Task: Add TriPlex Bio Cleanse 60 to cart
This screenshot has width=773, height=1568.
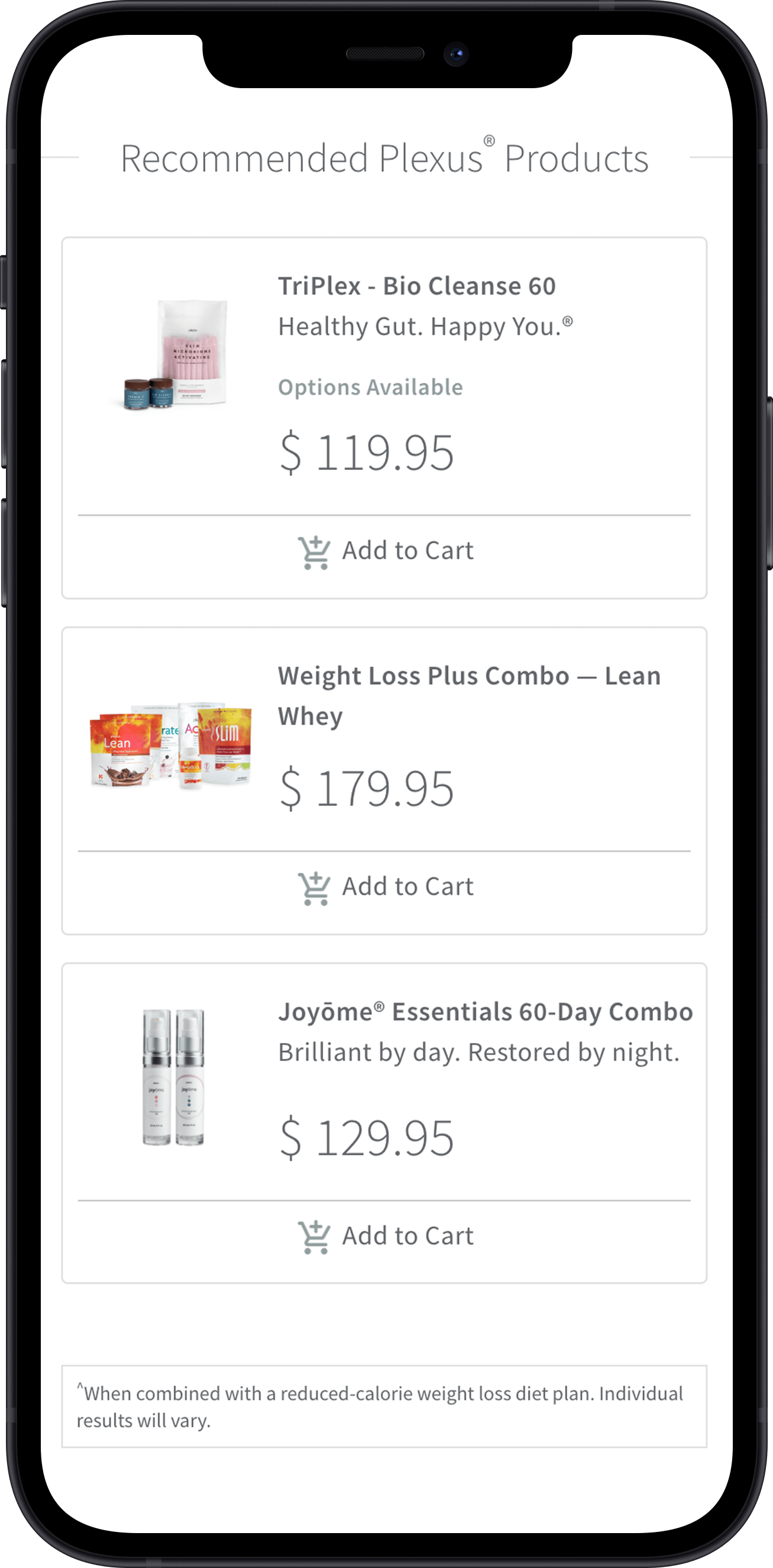Action: tap(385, 551)
